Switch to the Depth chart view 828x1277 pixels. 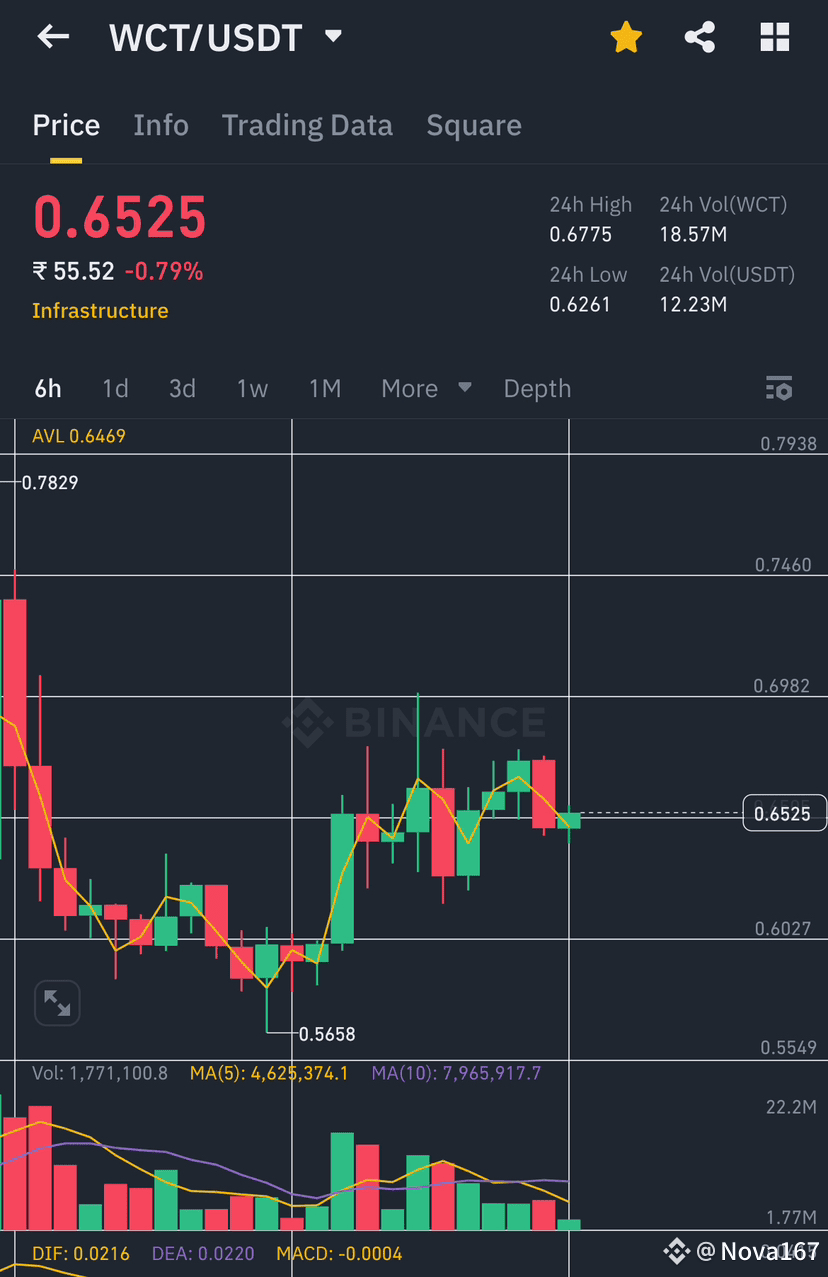(537, 388)
